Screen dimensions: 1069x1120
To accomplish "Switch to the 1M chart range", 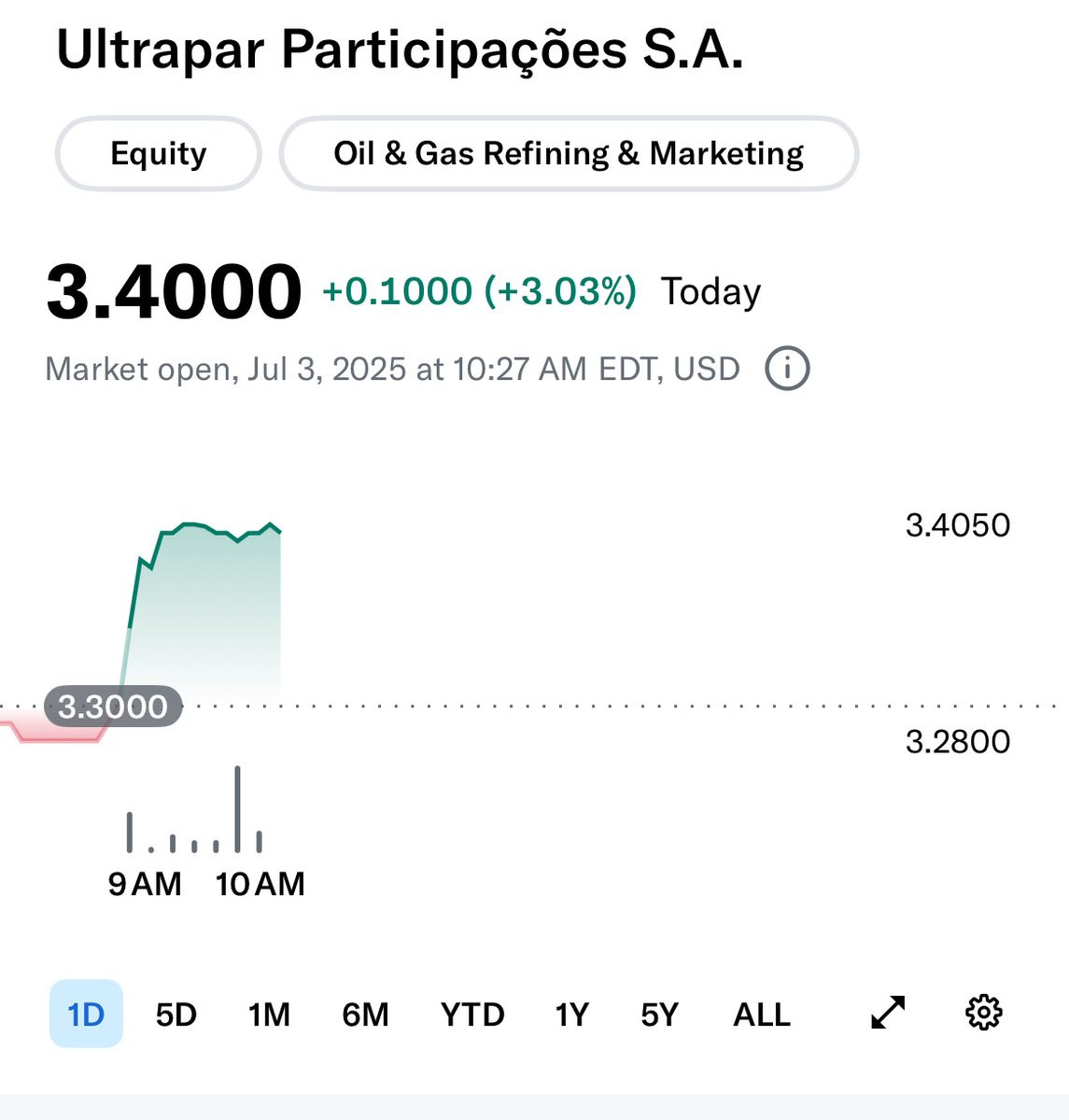I will click(x=269, y=1014).
